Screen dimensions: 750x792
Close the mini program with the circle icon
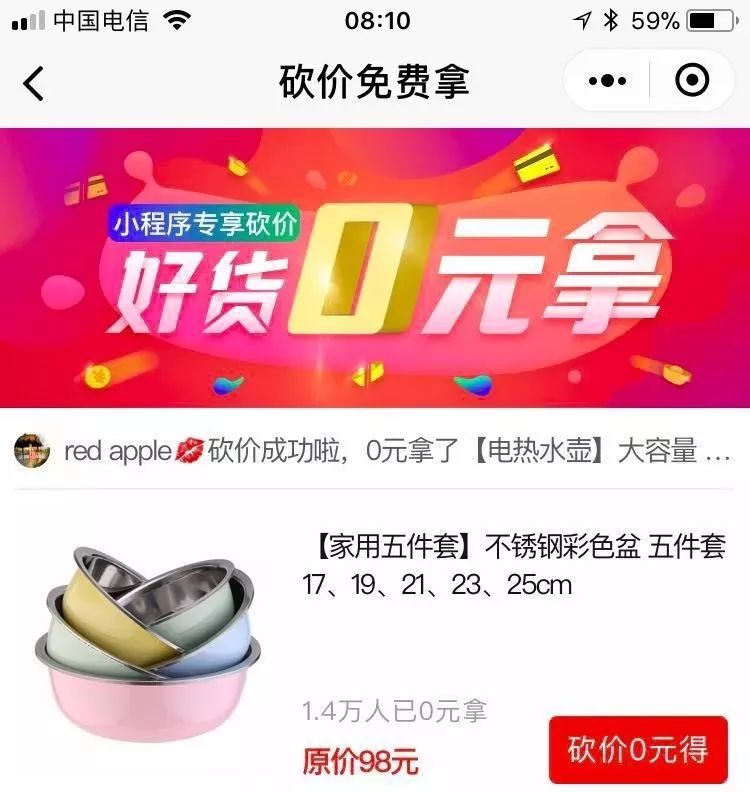pyautogui.click(x=692, y=81)
